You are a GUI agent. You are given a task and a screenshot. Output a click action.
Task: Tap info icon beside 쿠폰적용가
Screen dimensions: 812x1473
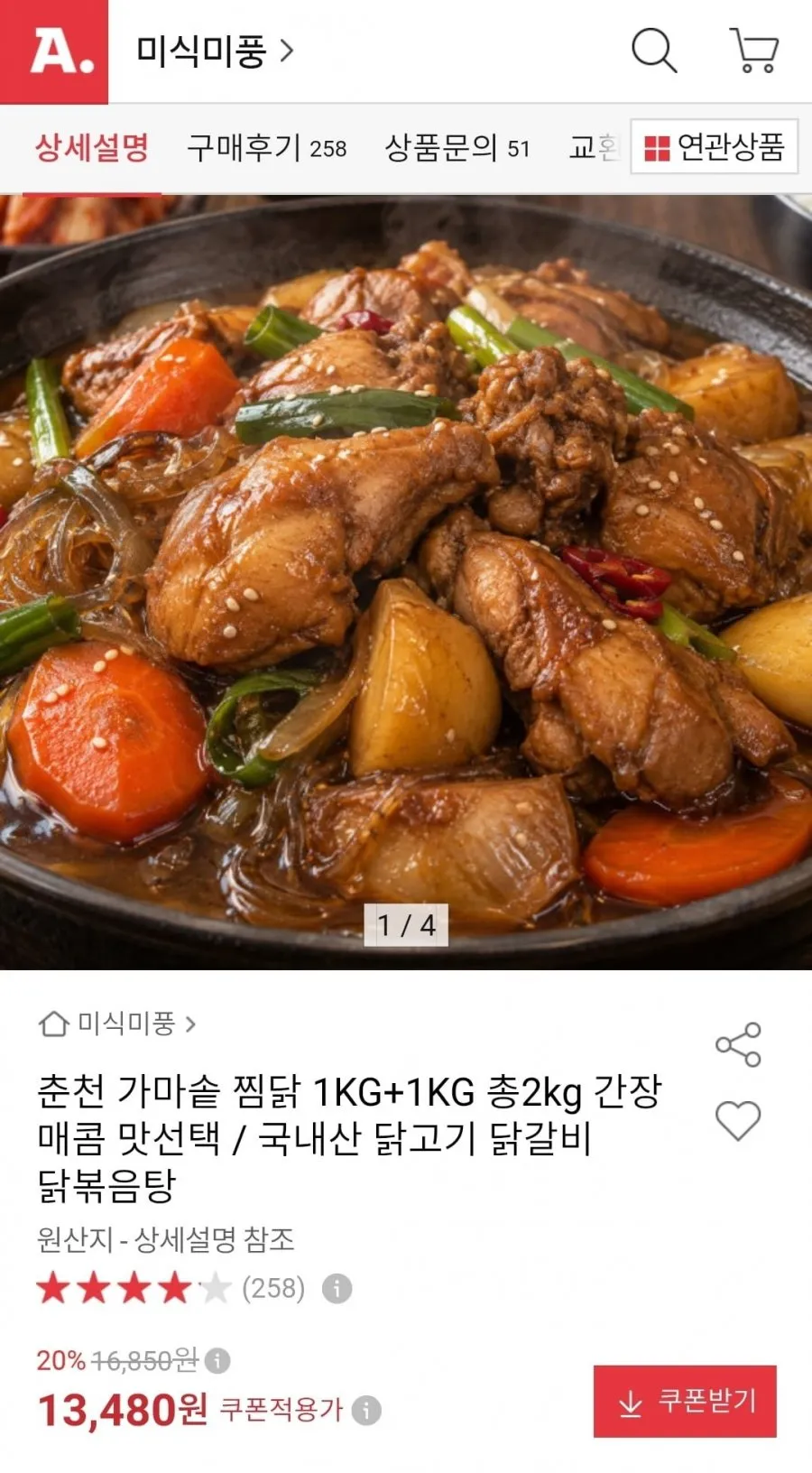tap(366, 1410)
